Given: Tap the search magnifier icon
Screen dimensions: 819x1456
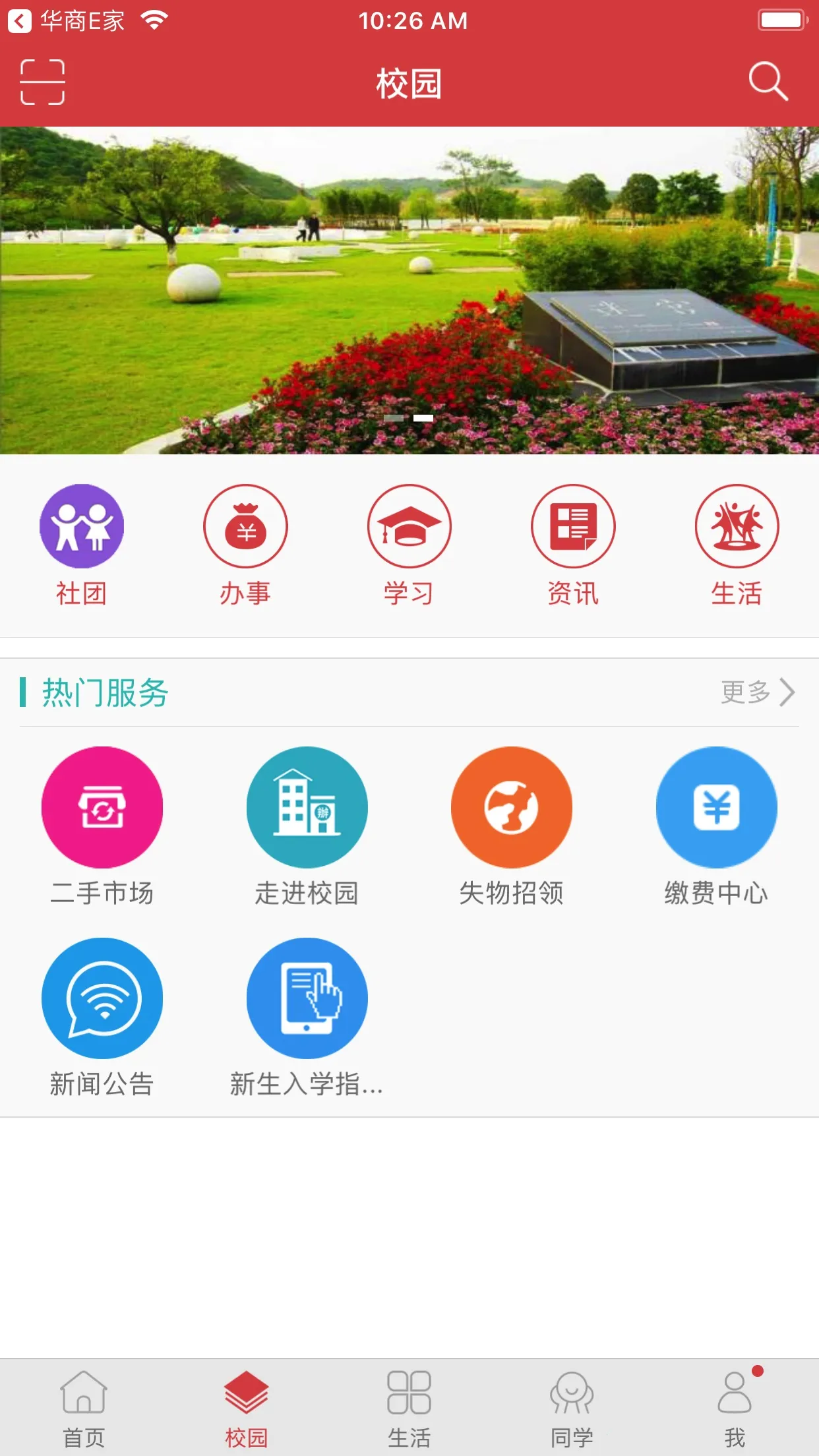Looking at the screenshot, I should (767, 82).
